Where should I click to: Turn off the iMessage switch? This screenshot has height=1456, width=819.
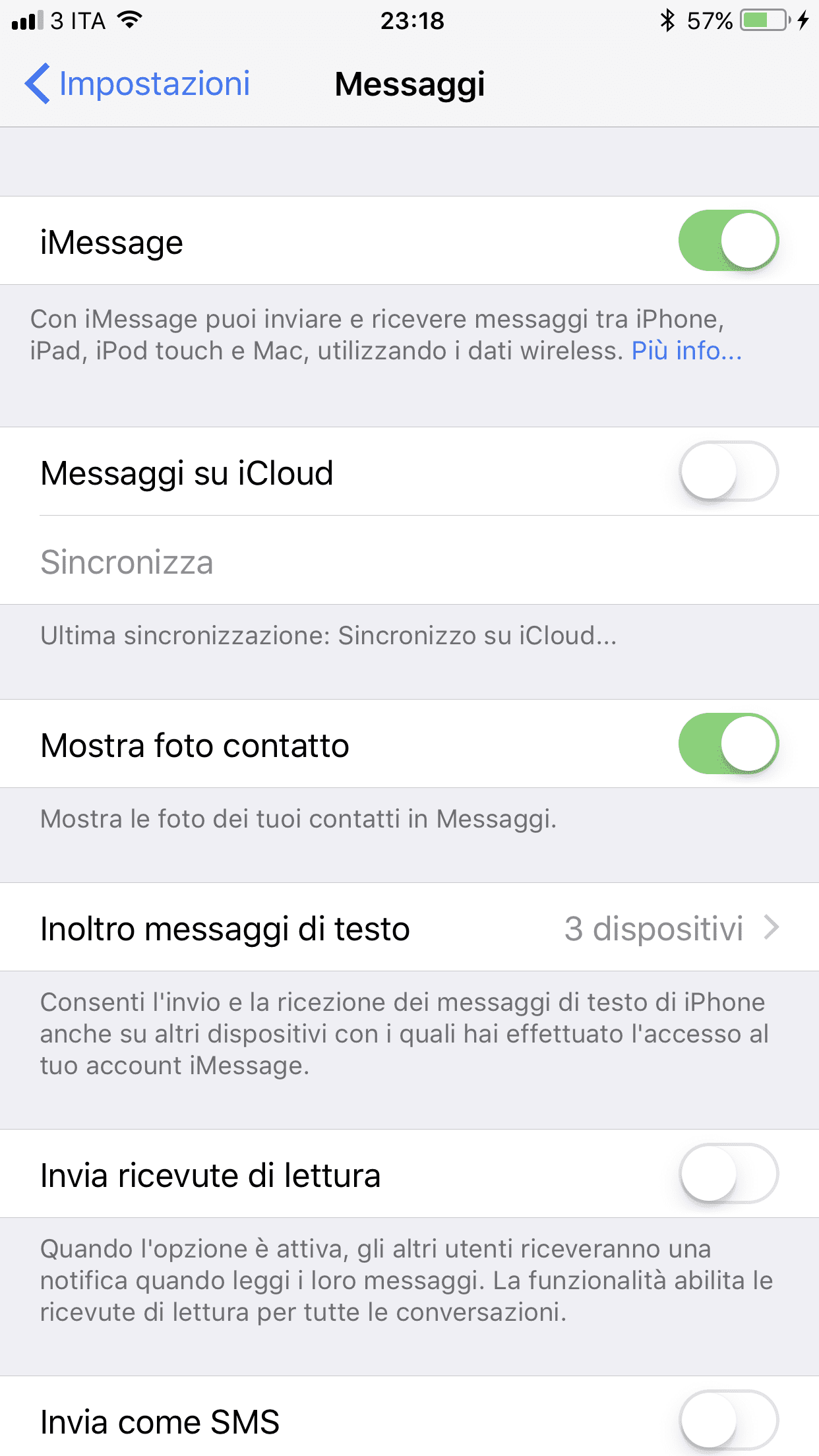(729, 241)
